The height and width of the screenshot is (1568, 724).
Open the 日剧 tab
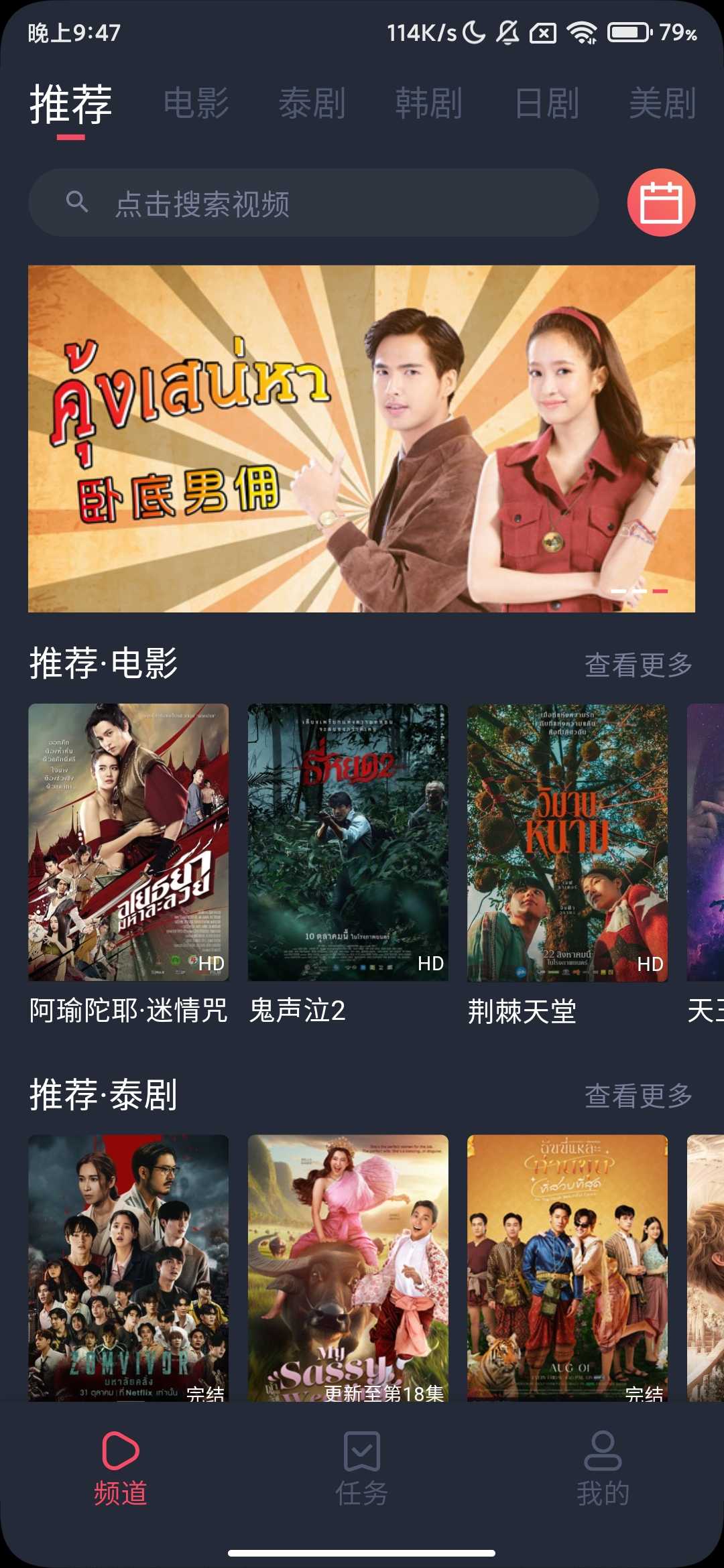pos(546,104)
